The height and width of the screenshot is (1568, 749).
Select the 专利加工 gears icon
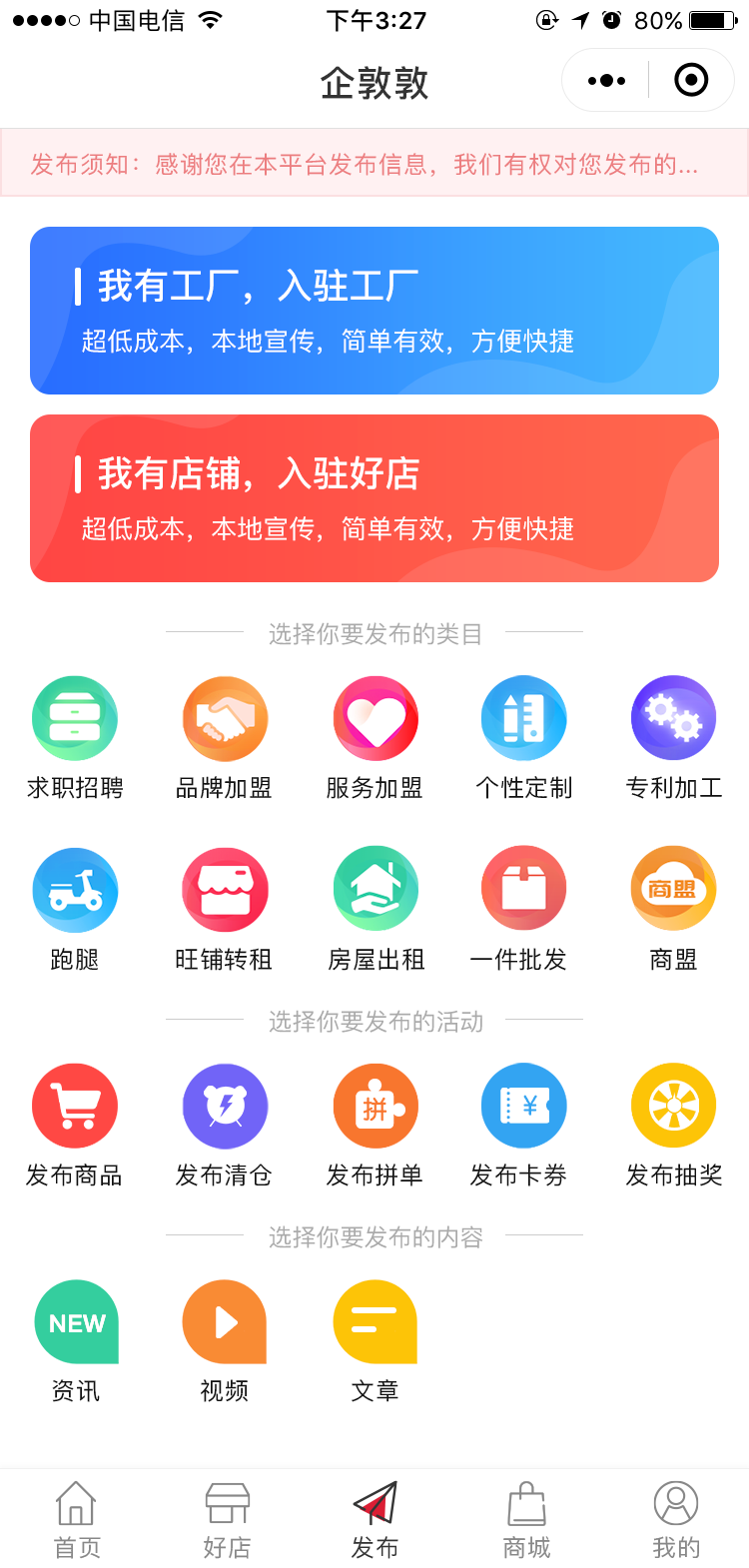click(x=674, y=718)
